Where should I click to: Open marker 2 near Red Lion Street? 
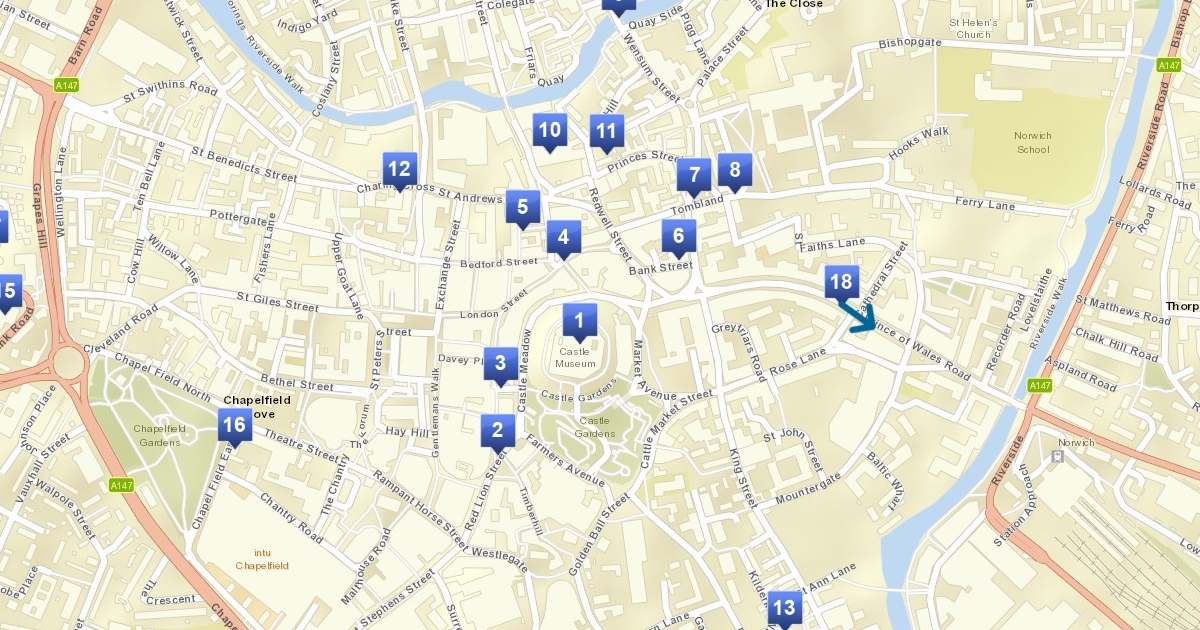497,431
